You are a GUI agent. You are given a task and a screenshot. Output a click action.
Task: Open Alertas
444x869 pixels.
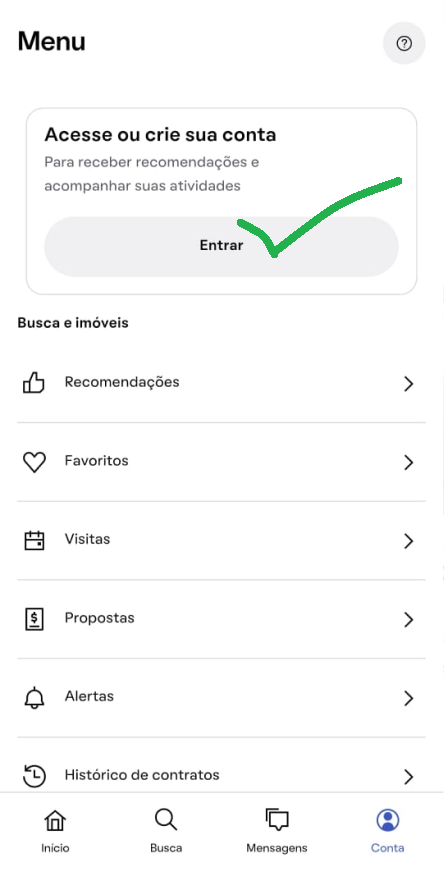pos(222,698)
